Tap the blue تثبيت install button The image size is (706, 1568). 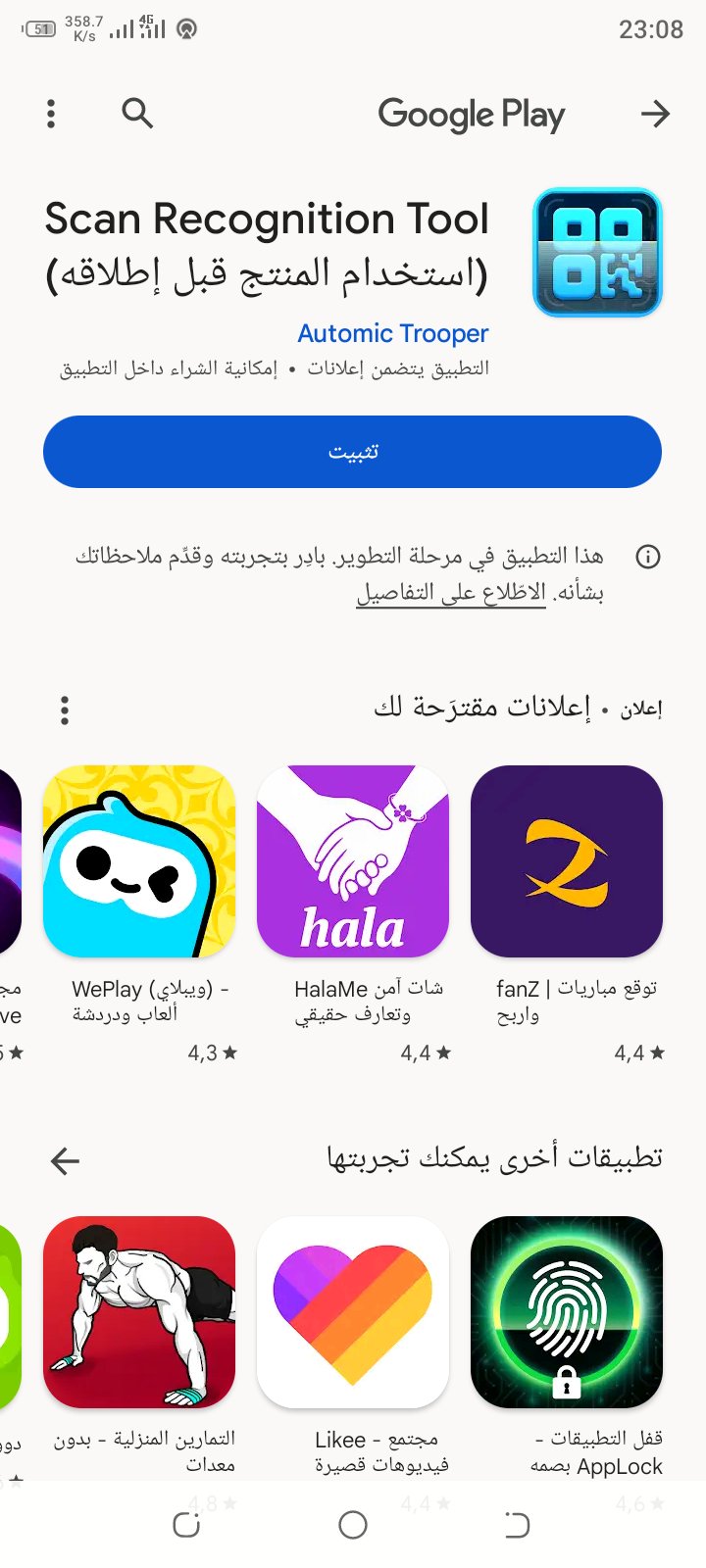tap(352, 452)
